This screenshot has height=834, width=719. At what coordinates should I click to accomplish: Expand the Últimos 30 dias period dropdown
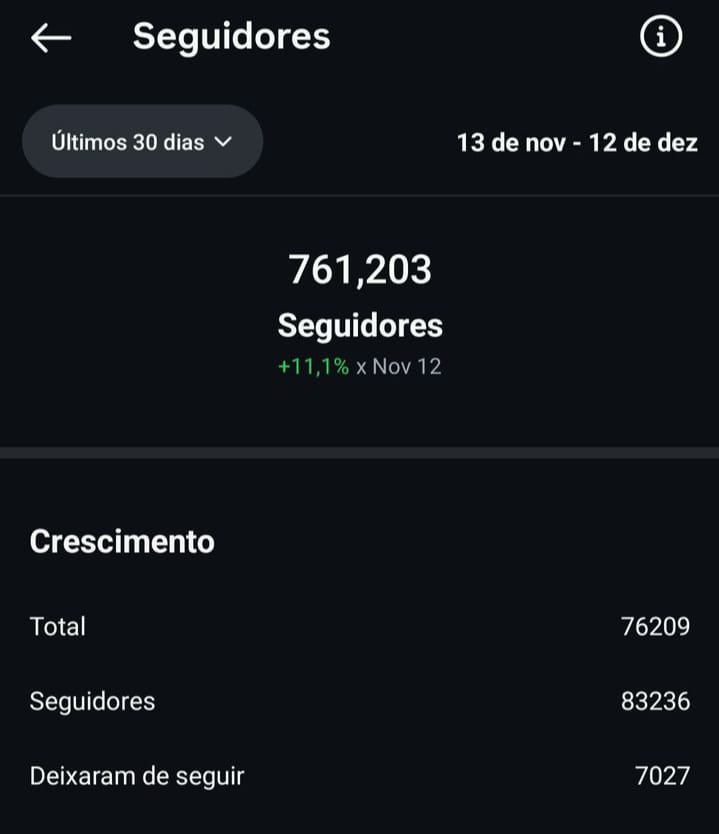point(142,142)
